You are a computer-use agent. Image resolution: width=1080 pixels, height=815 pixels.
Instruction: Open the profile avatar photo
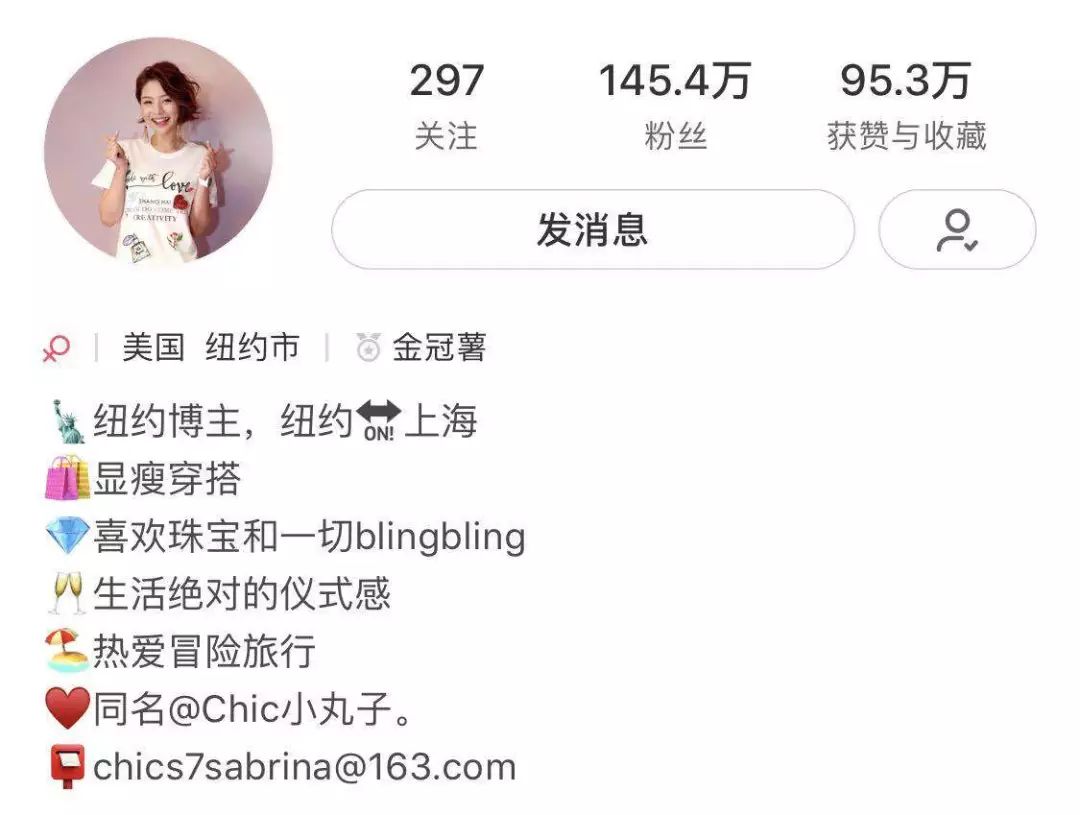pos(158,152)
